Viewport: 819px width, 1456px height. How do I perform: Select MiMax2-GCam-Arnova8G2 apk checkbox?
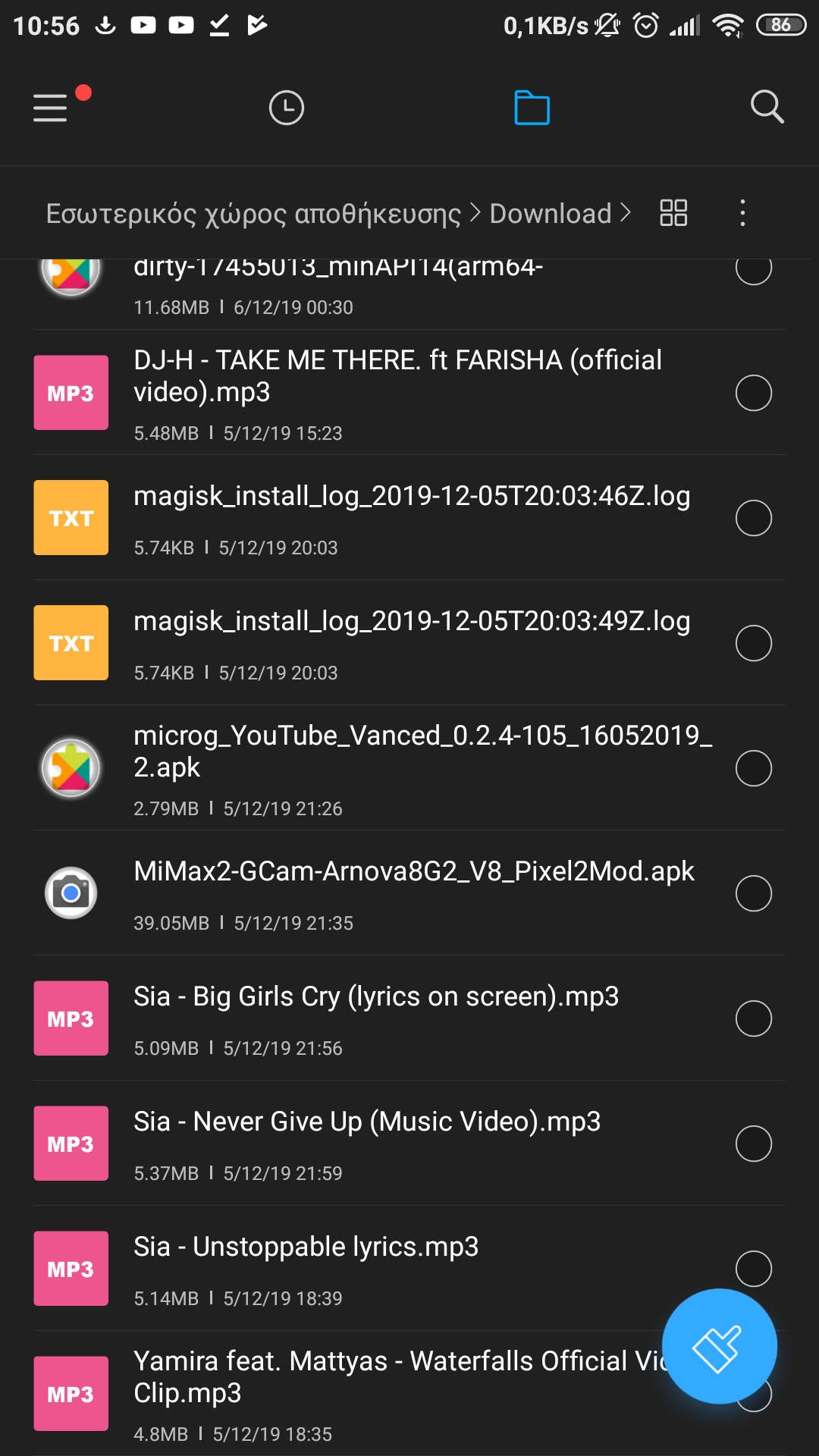pos(753,893)
